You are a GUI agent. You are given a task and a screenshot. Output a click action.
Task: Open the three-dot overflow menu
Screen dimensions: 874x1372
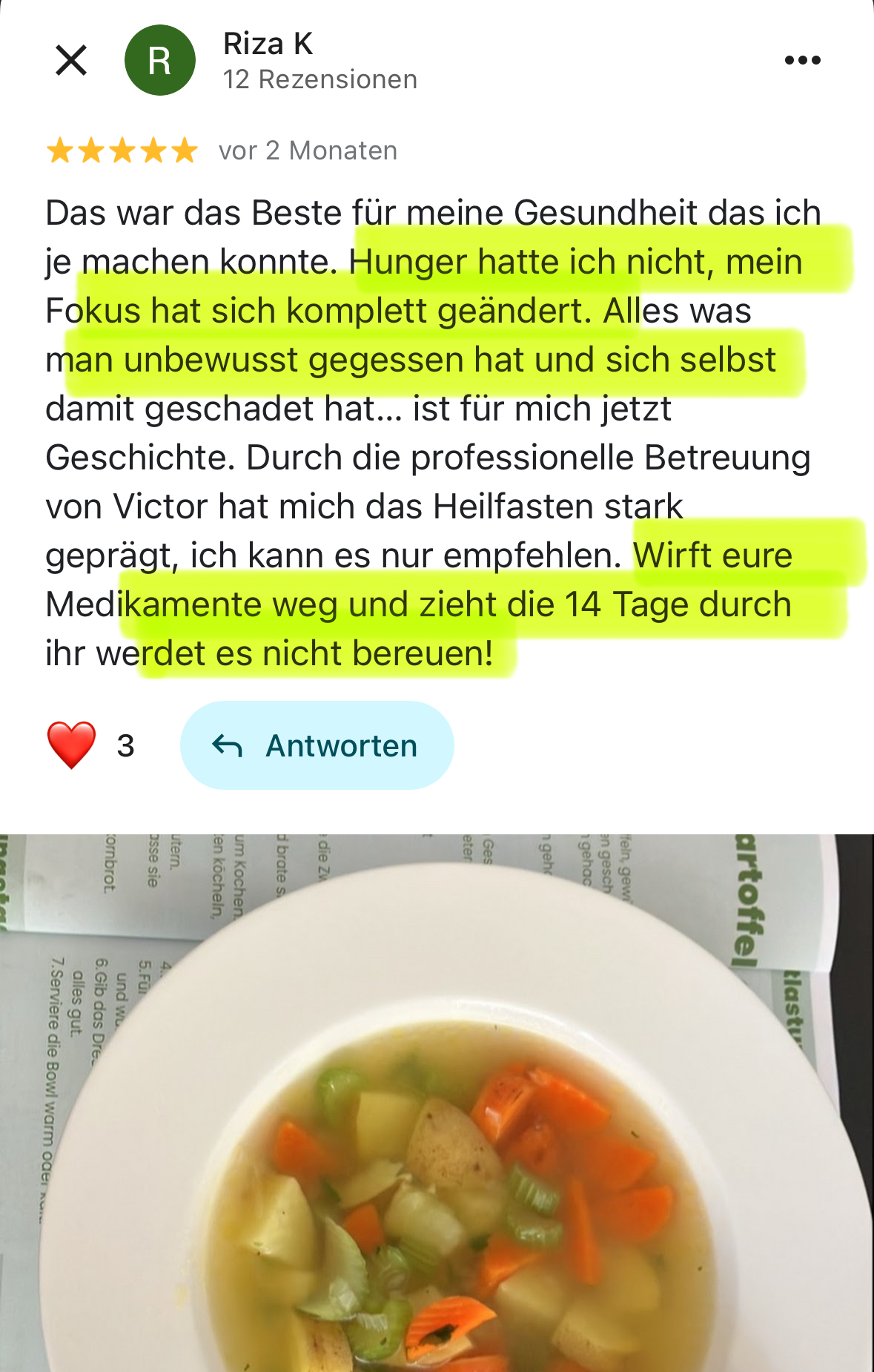(x=802, y=60)
